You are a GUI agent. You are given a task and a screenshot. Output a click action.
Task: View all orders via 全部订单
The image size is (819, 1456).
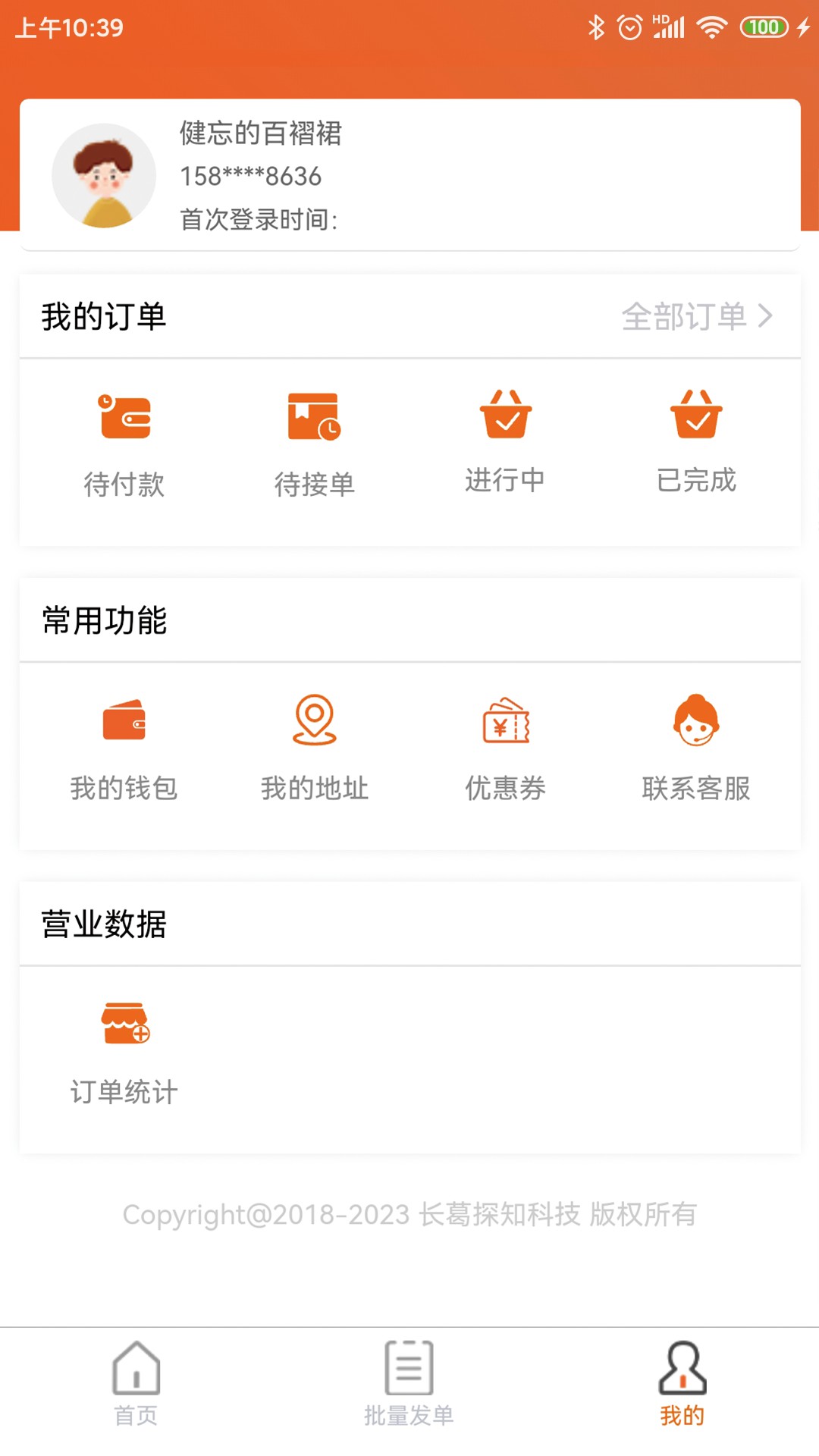[696, 316]
